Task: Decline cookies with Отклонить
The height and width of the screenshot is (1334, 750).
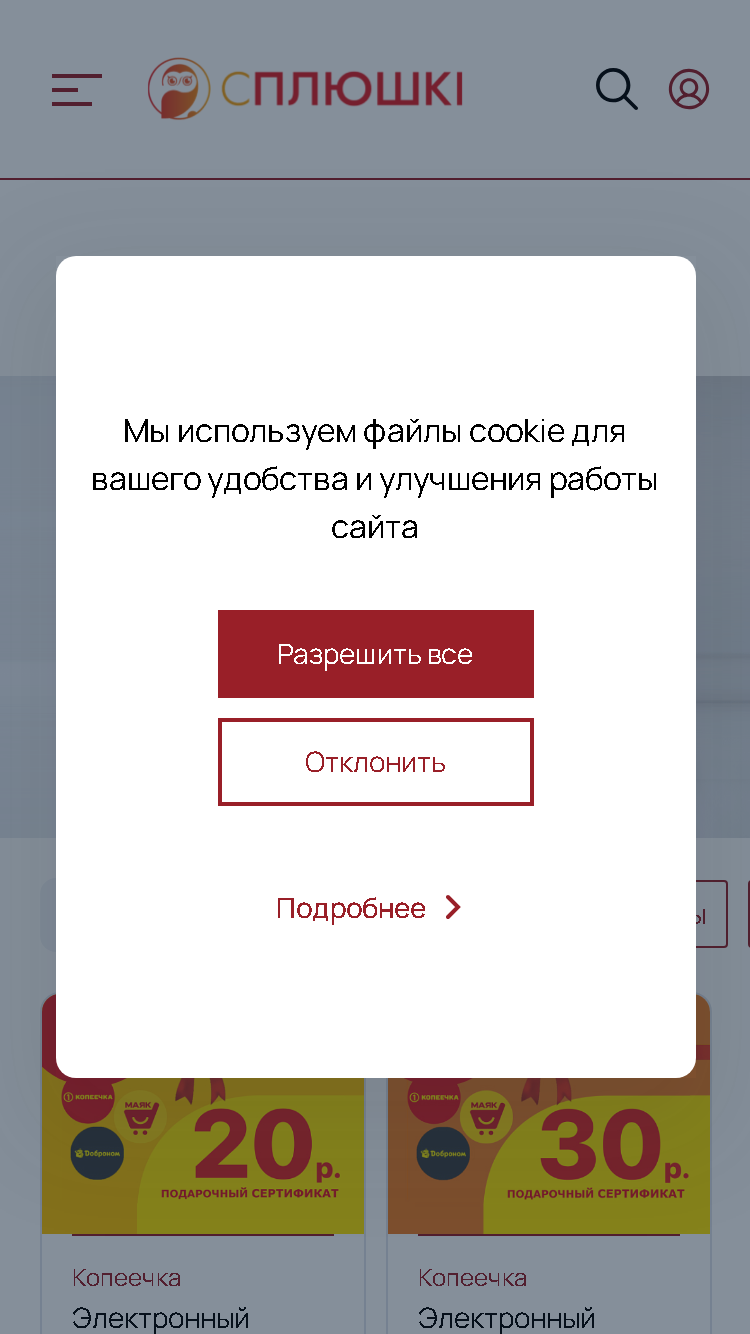Action: point(376,762)
